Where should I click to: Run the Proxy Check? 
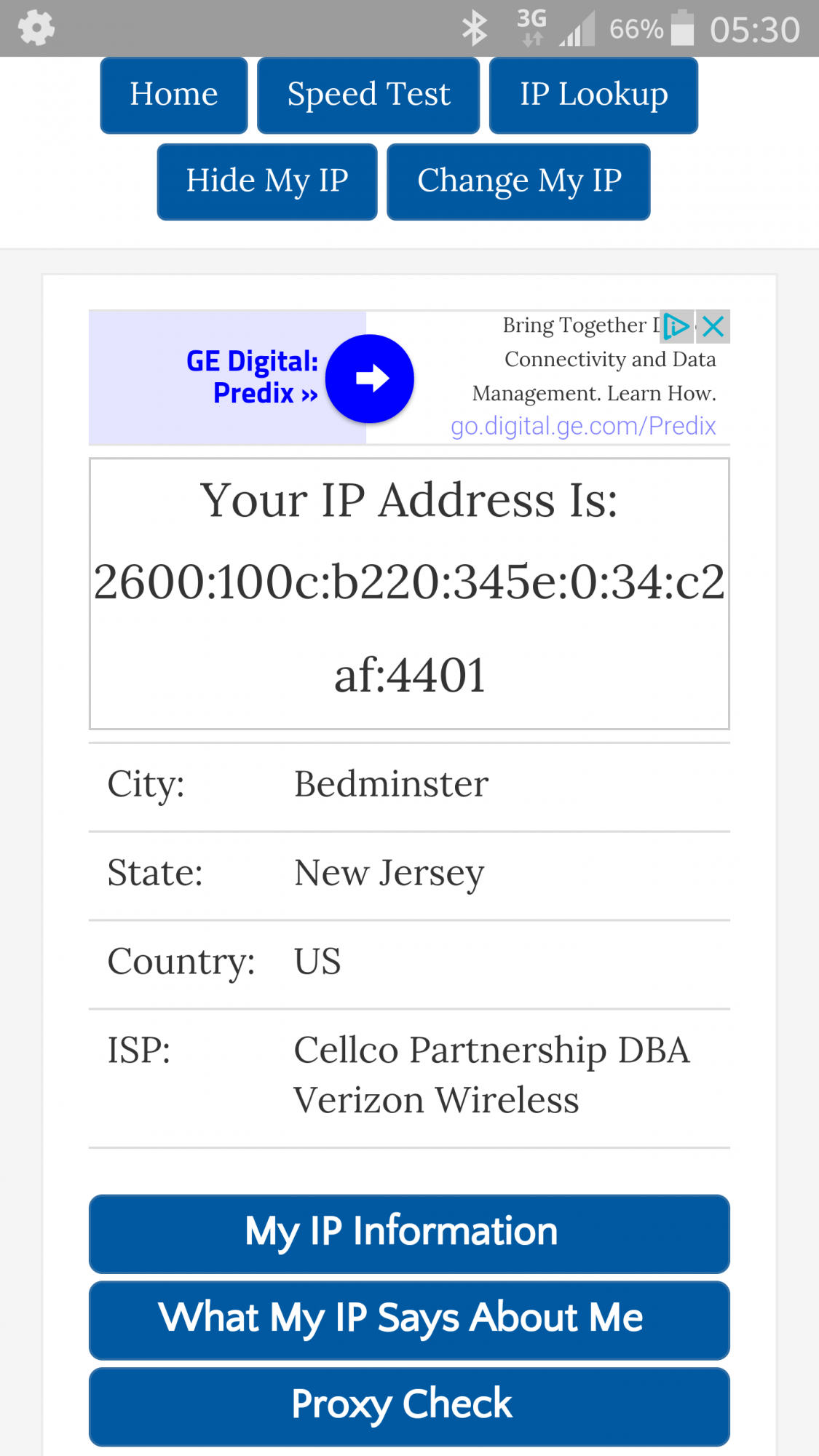pyautogui.click(x=409, y=1406)
